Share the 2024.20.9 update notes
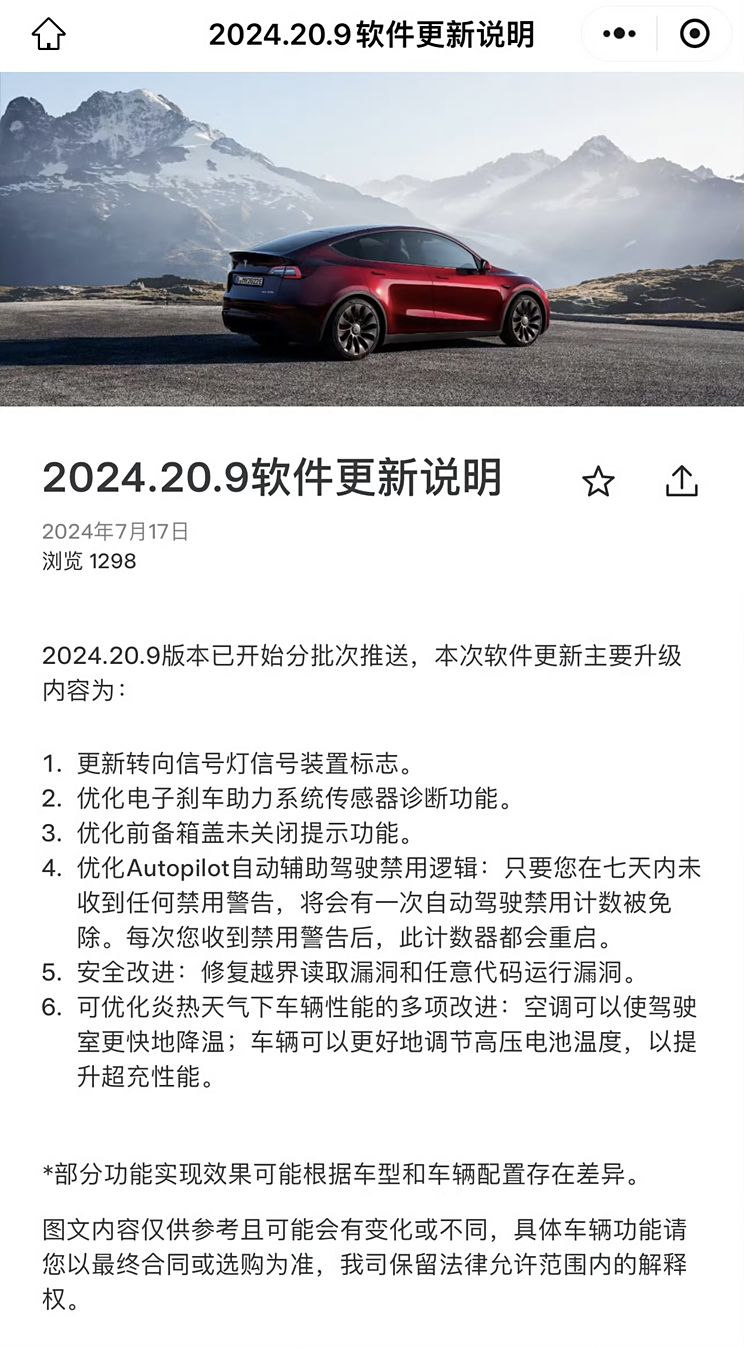Image resolution: width=744 pixels, height=1347 pixels. (x=681, y=481)
